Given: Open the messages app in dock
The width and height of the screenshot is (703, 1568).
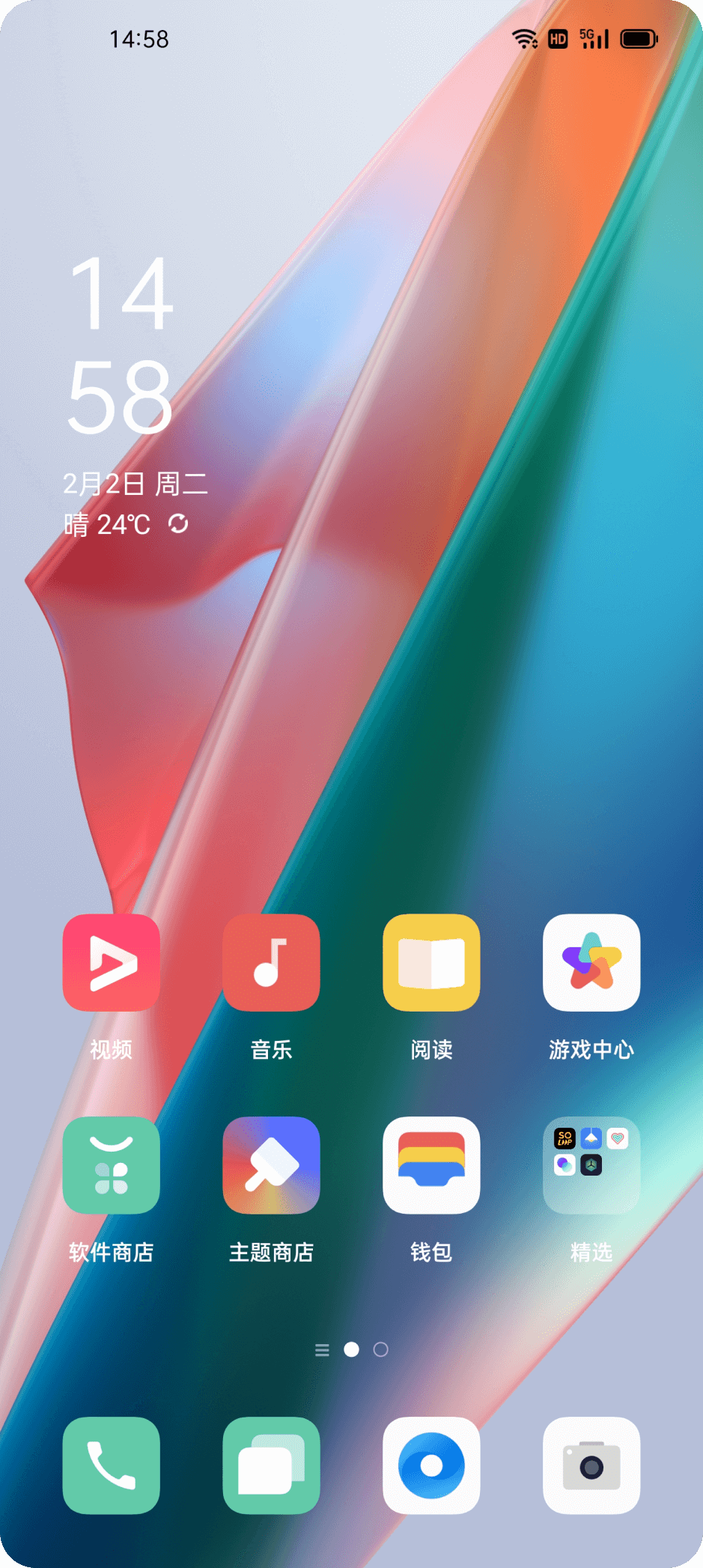Looking at the screenshot, I should [271, 1465].
